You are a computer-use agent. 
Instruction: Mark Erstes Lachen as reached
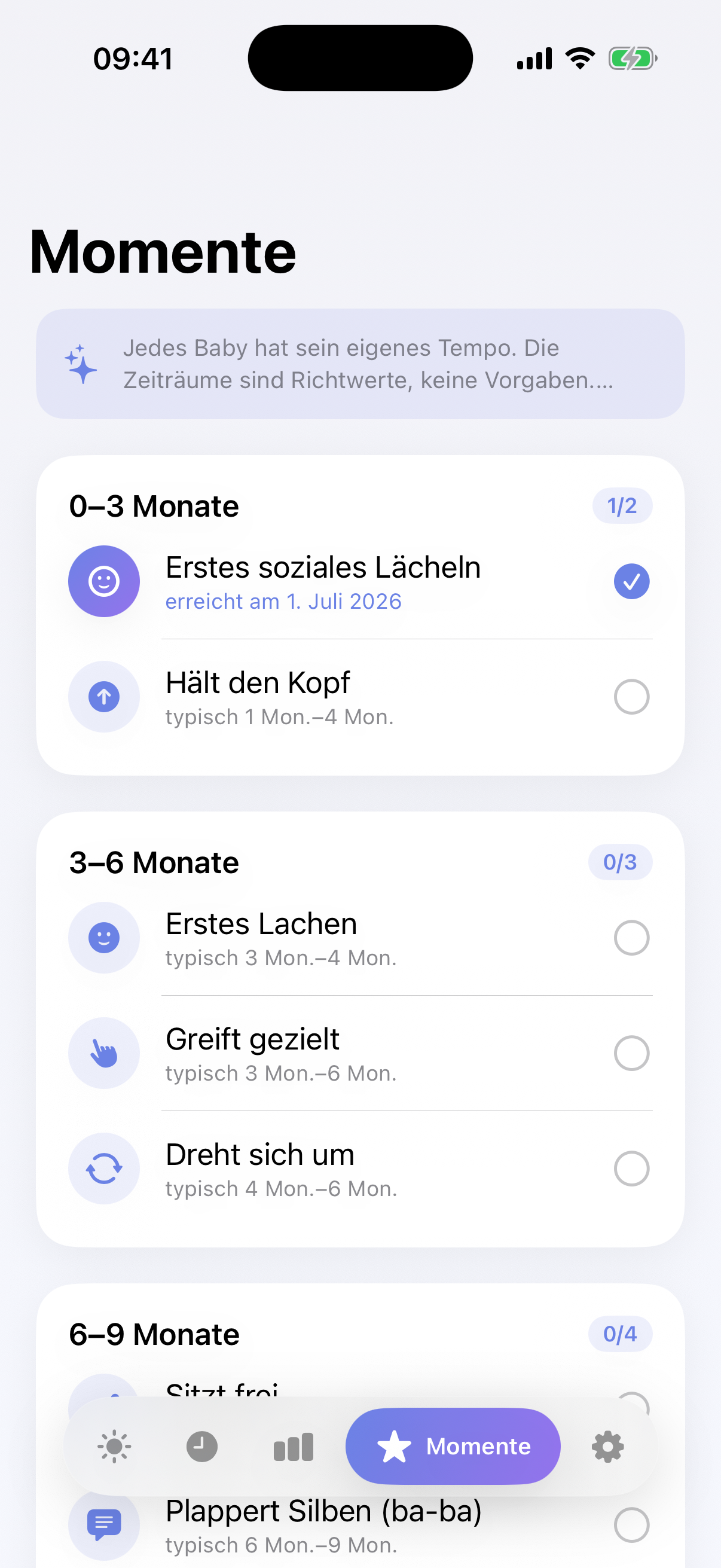pyautogui.click(x=631, y=938)
